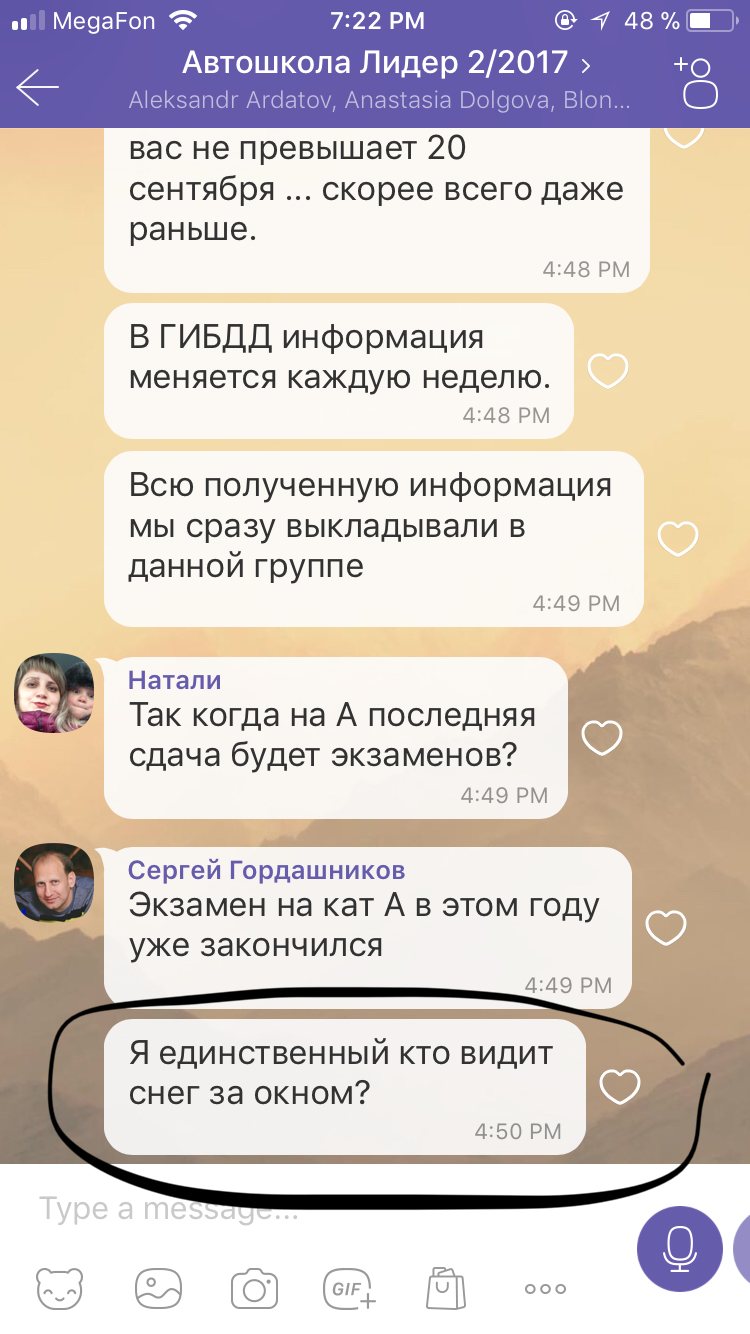Open the shopping bag icon
Image resolution: width=750 pixels, height=1334 pixels.
pyautogui.click(x=445, y=1288)
